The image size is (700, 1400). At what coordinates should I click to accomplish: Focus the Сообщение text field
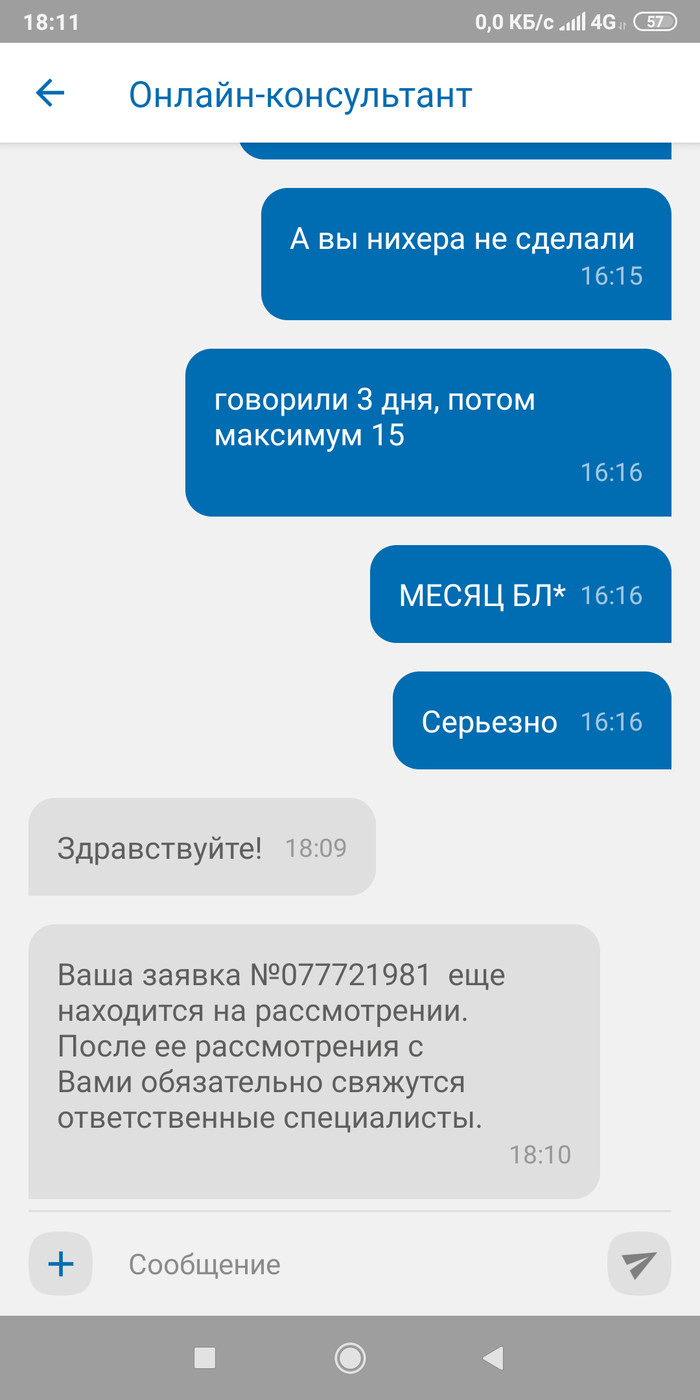(x=350, y=1264)
